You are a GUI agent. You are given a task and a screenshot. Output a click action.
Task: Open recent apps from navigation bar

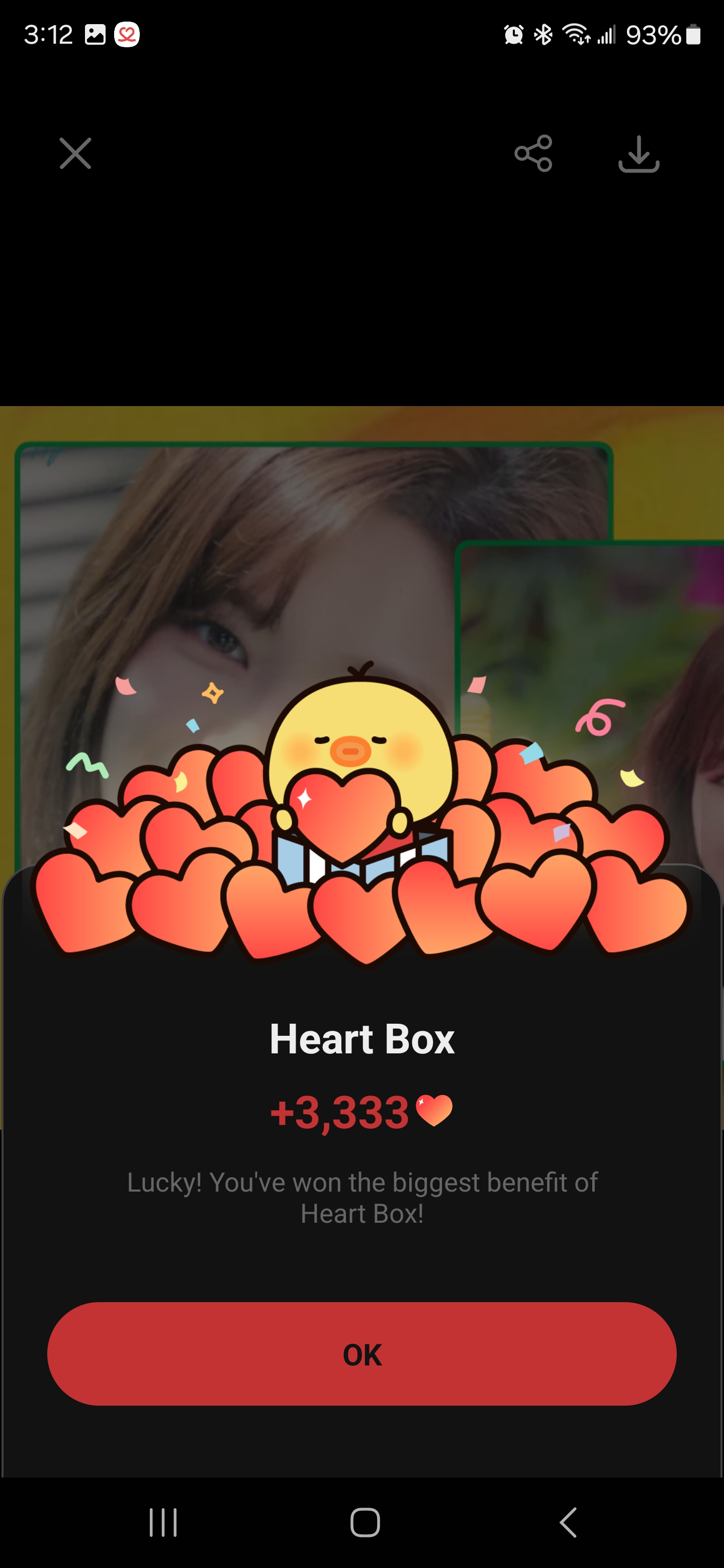pyautogui.click(x=163, y=1522)
